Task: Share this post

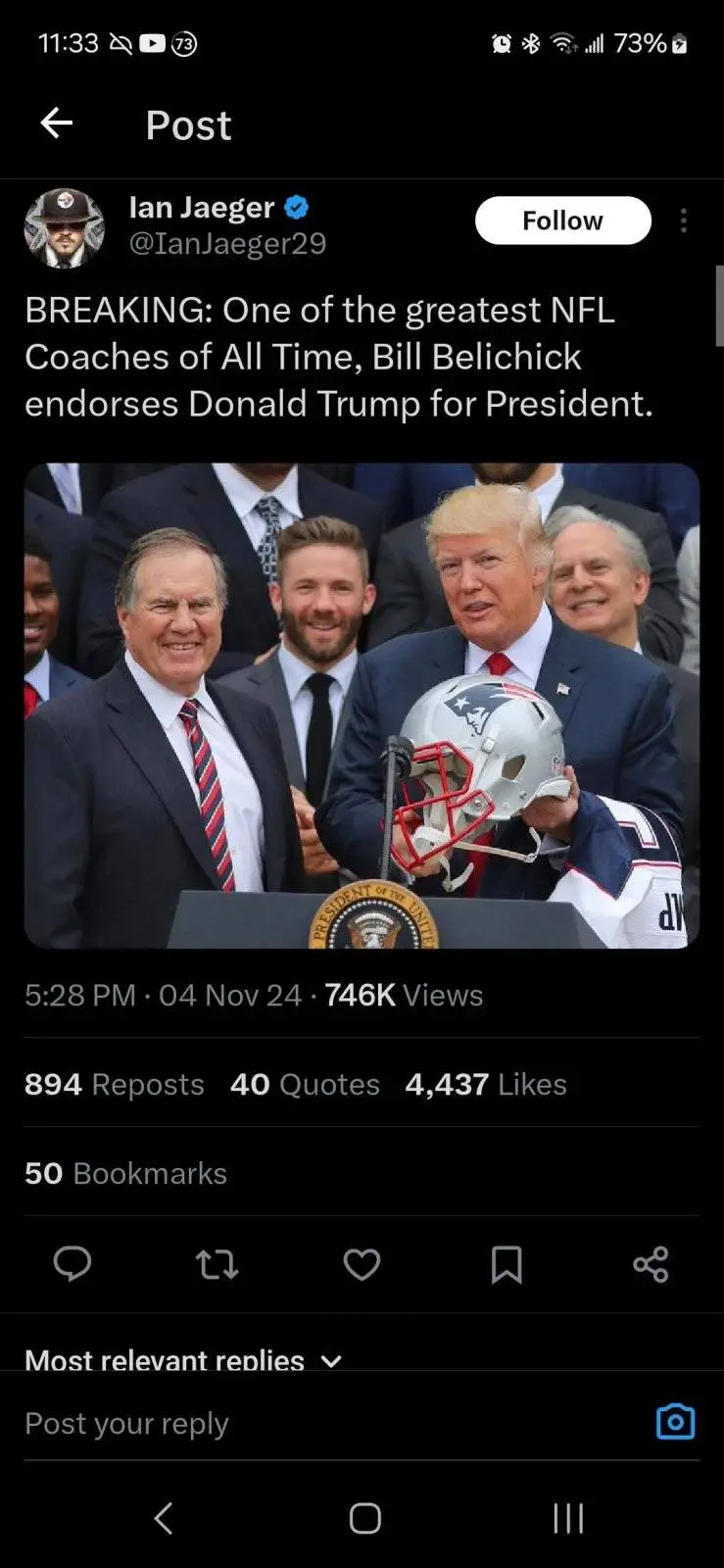Action: (x=651, y=1264)
